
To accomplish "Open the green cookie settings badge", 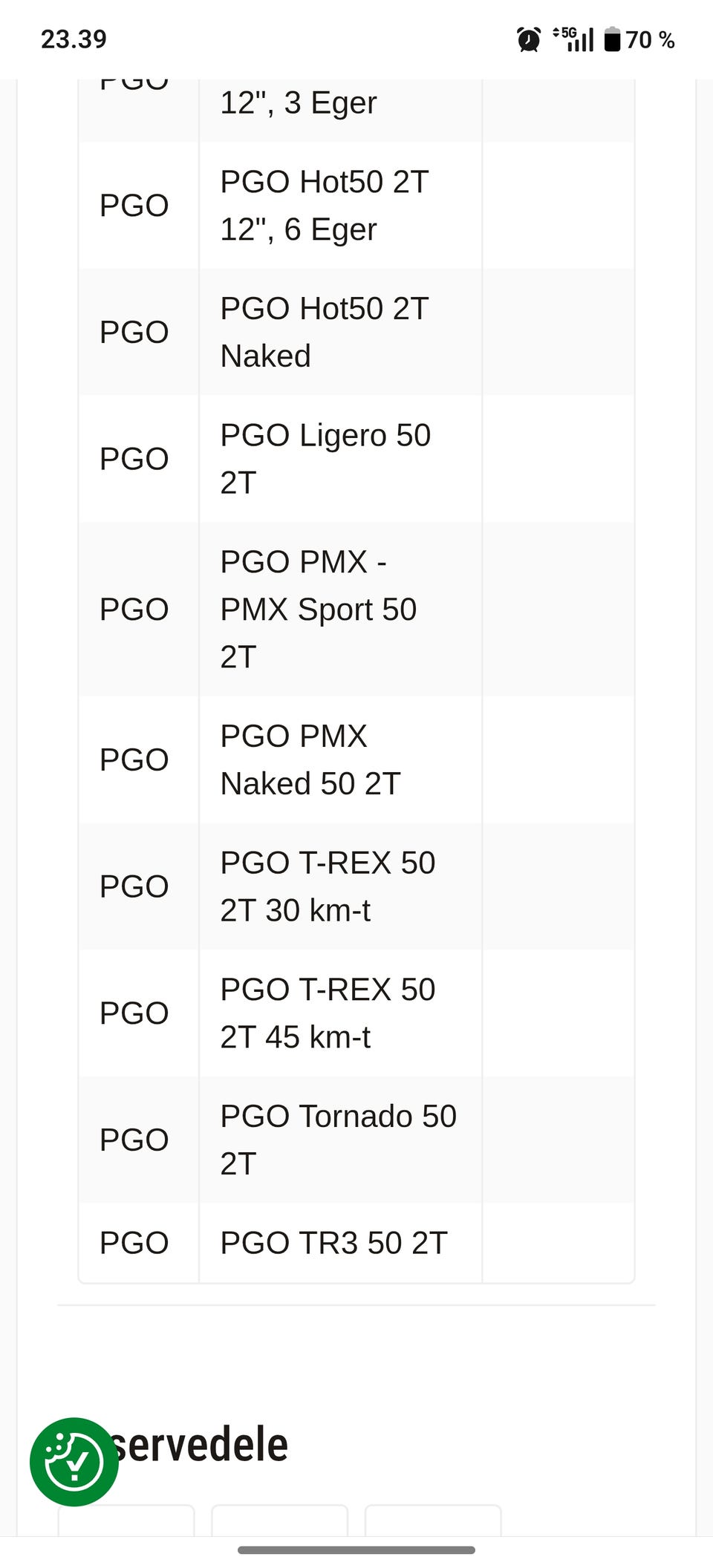I will tap(74, 1462).
